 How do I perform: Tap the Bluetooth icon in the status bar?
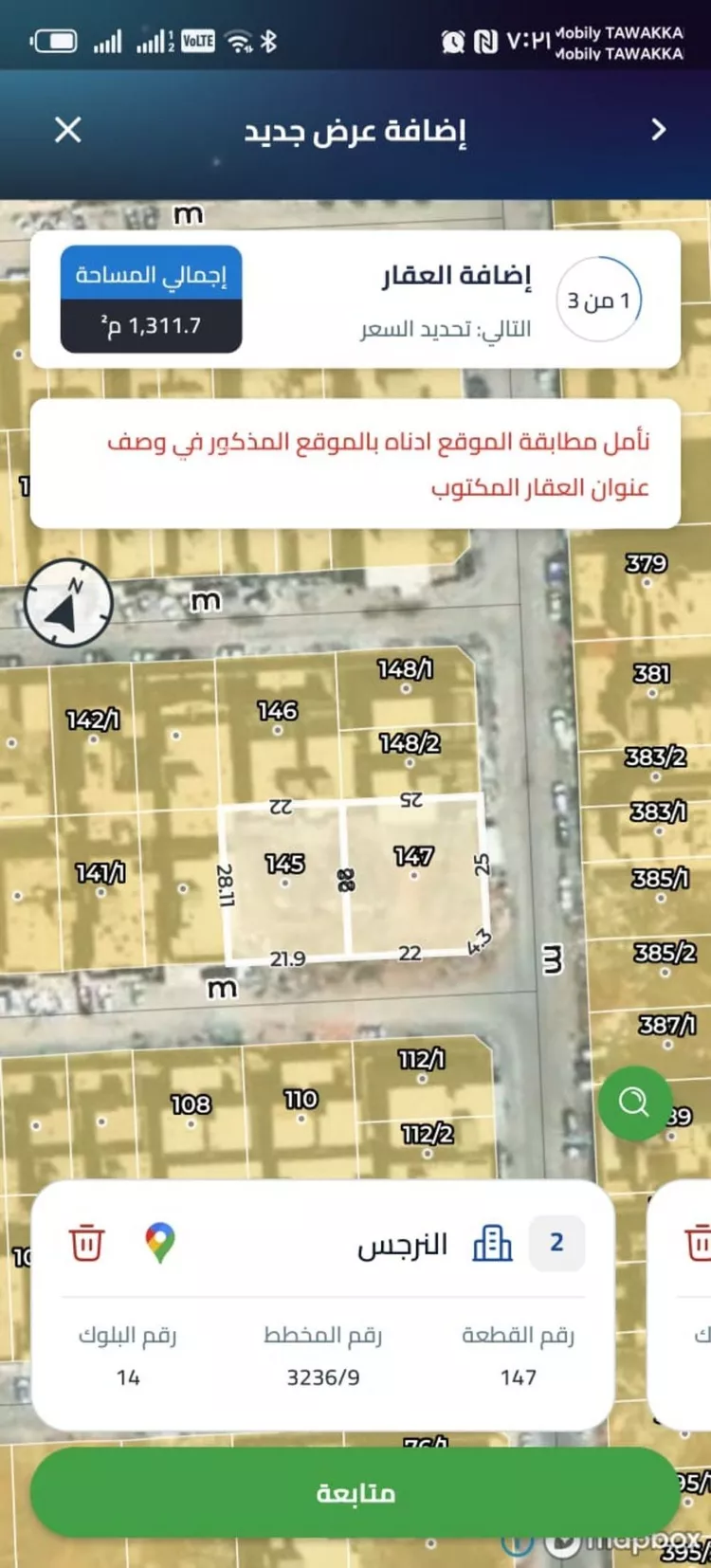267,42
